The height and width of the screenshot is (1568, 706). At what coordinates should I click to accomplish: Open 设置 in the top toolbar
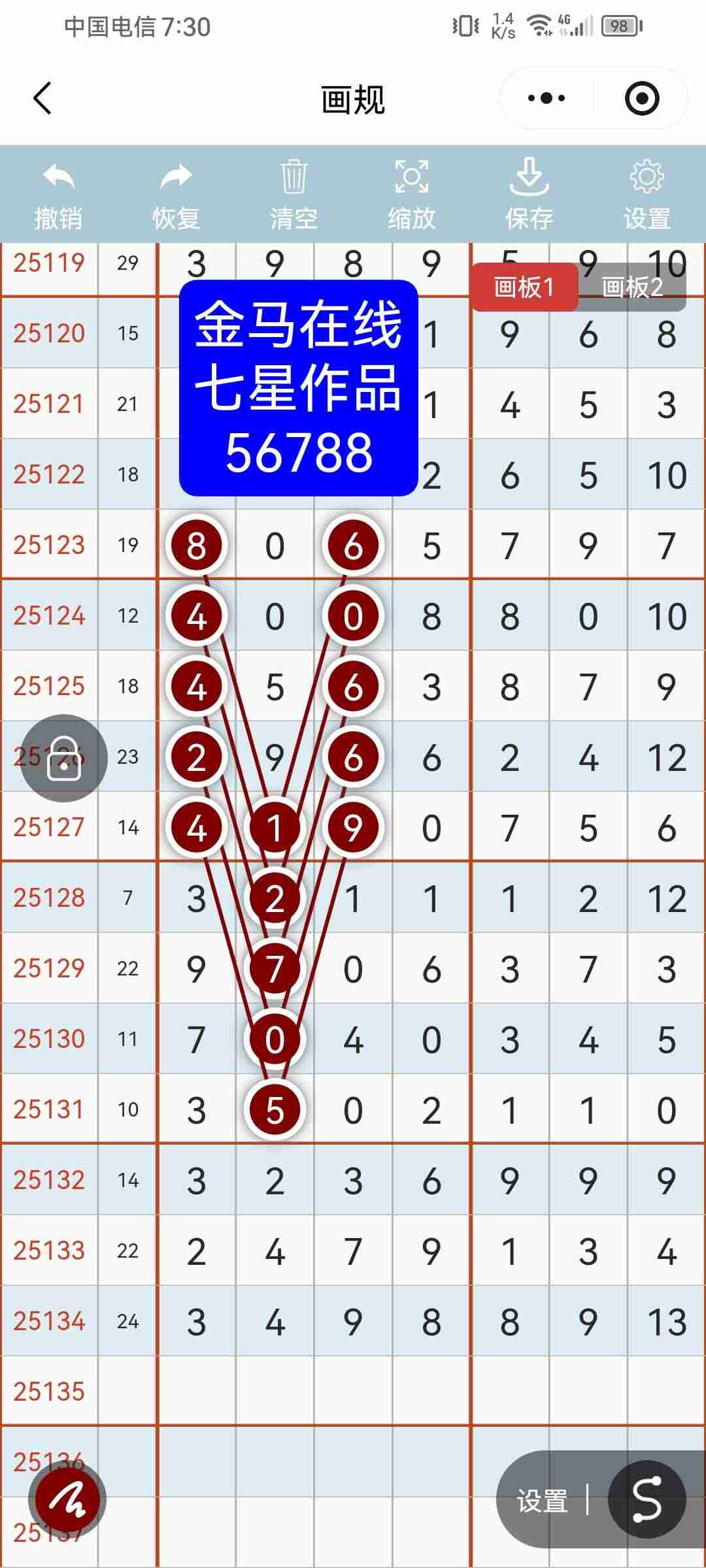pos(647,195)
